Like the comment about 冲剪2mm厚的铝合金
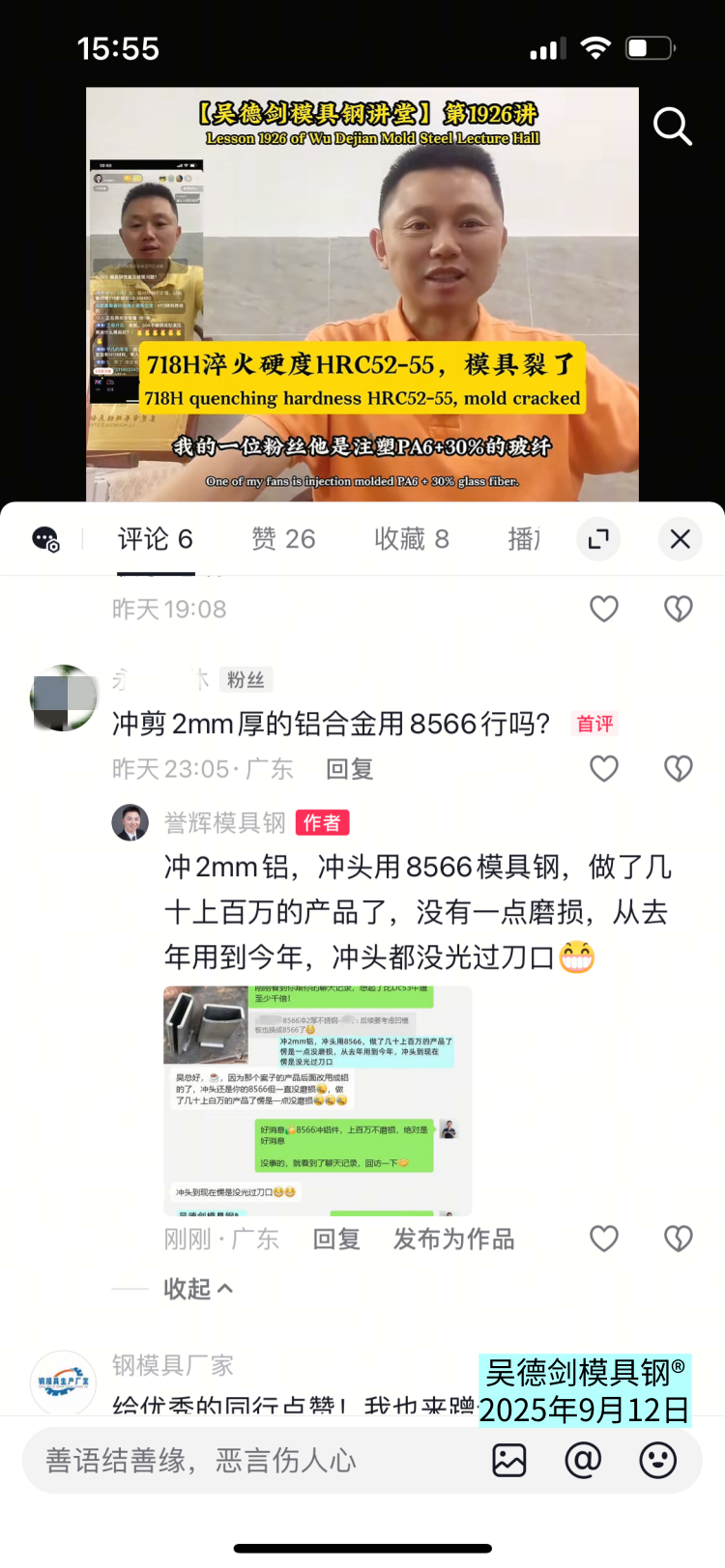Viewport: 725px width, 1568px height. click(x=604, y=769)
